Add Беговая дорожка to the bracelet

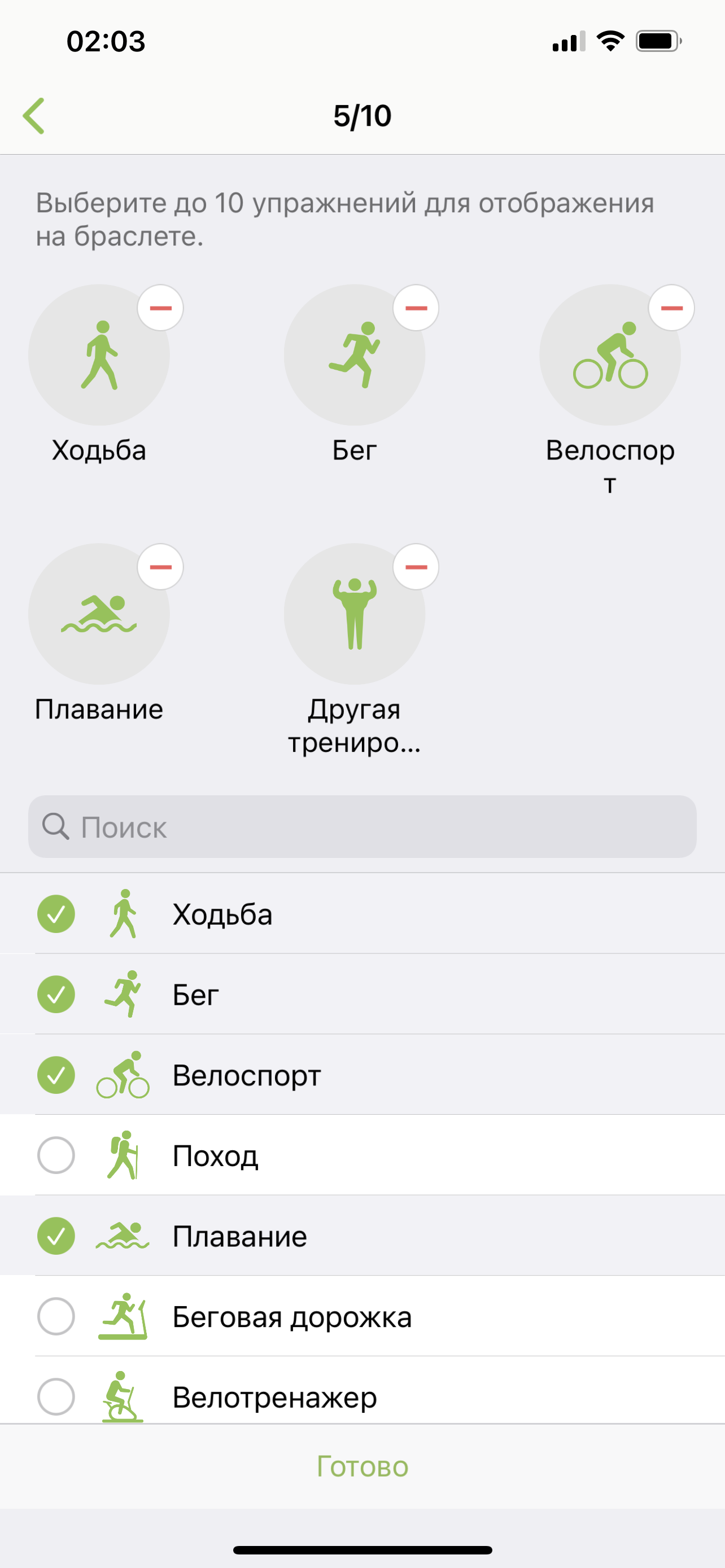point(56,1316)
